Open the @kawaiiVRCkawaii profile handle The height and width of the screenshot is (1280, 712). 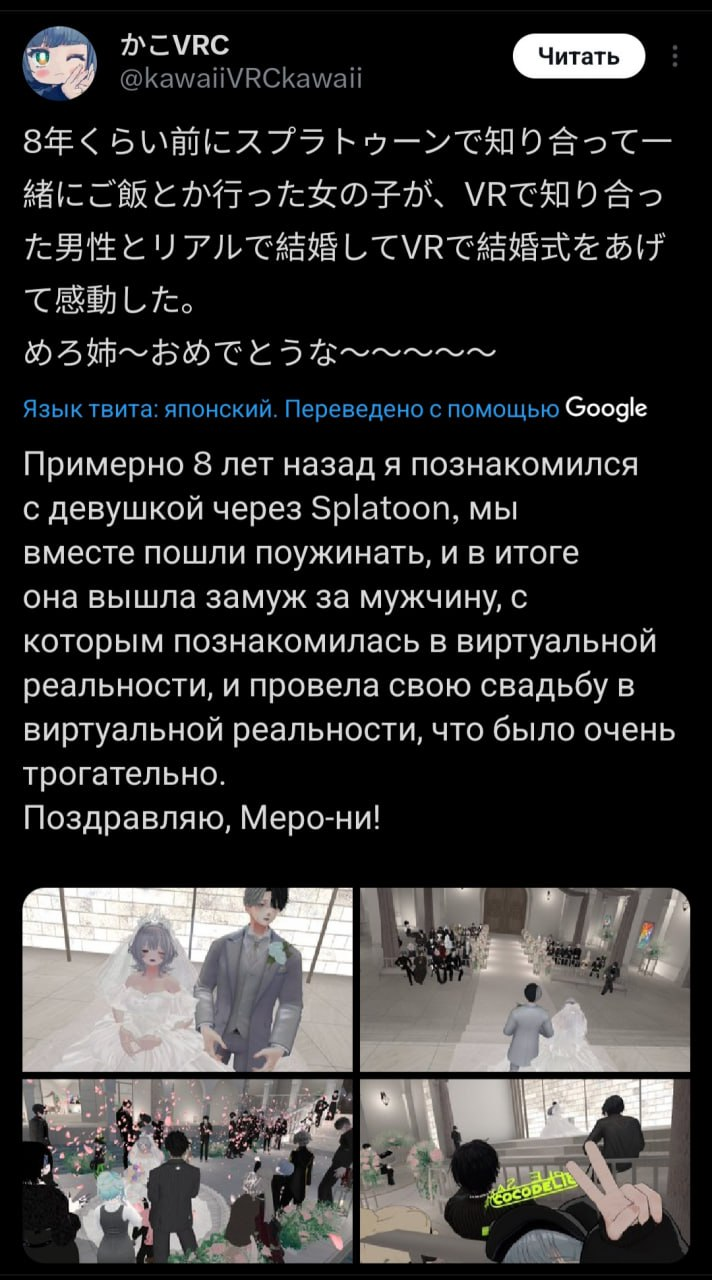pos(241,77)
